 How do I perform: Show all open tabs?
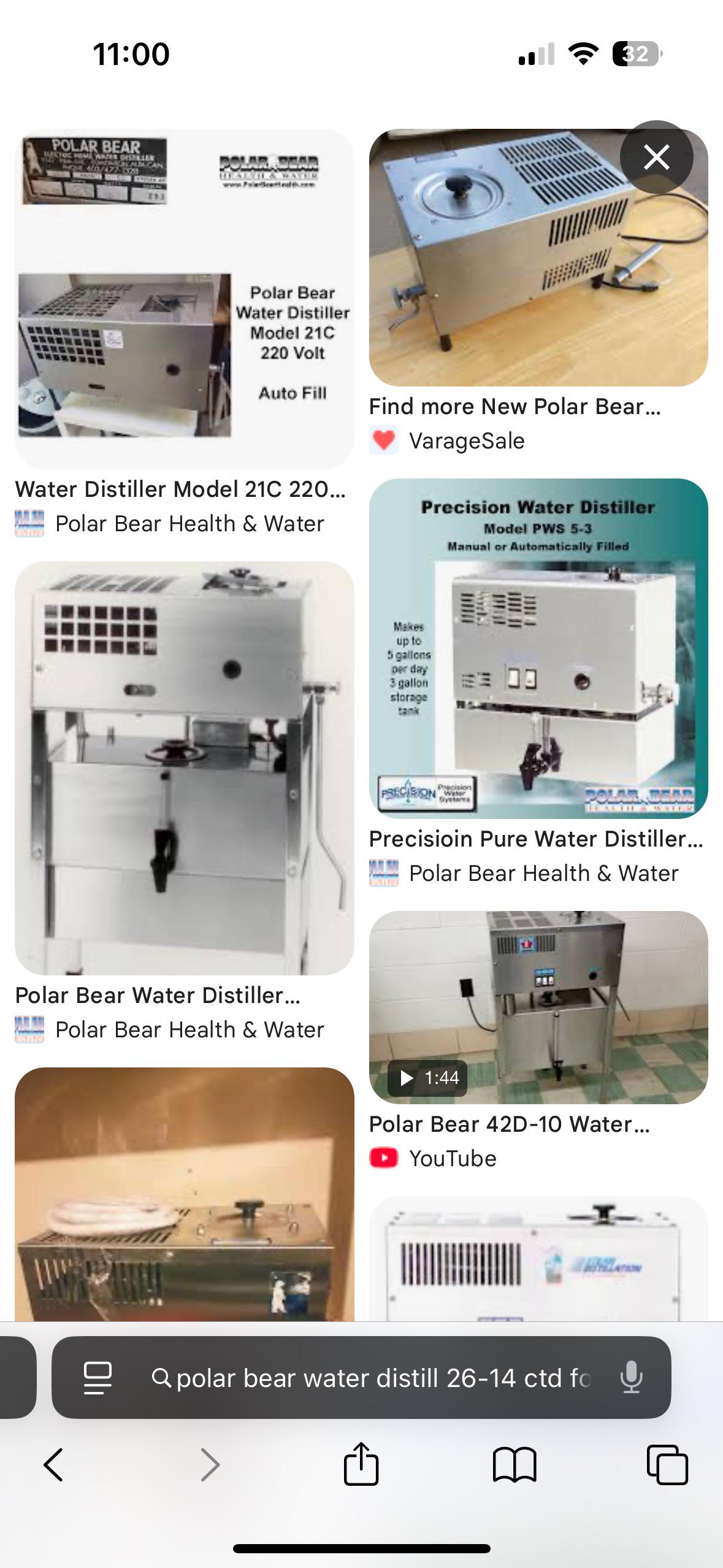(x=667, y=1465)
